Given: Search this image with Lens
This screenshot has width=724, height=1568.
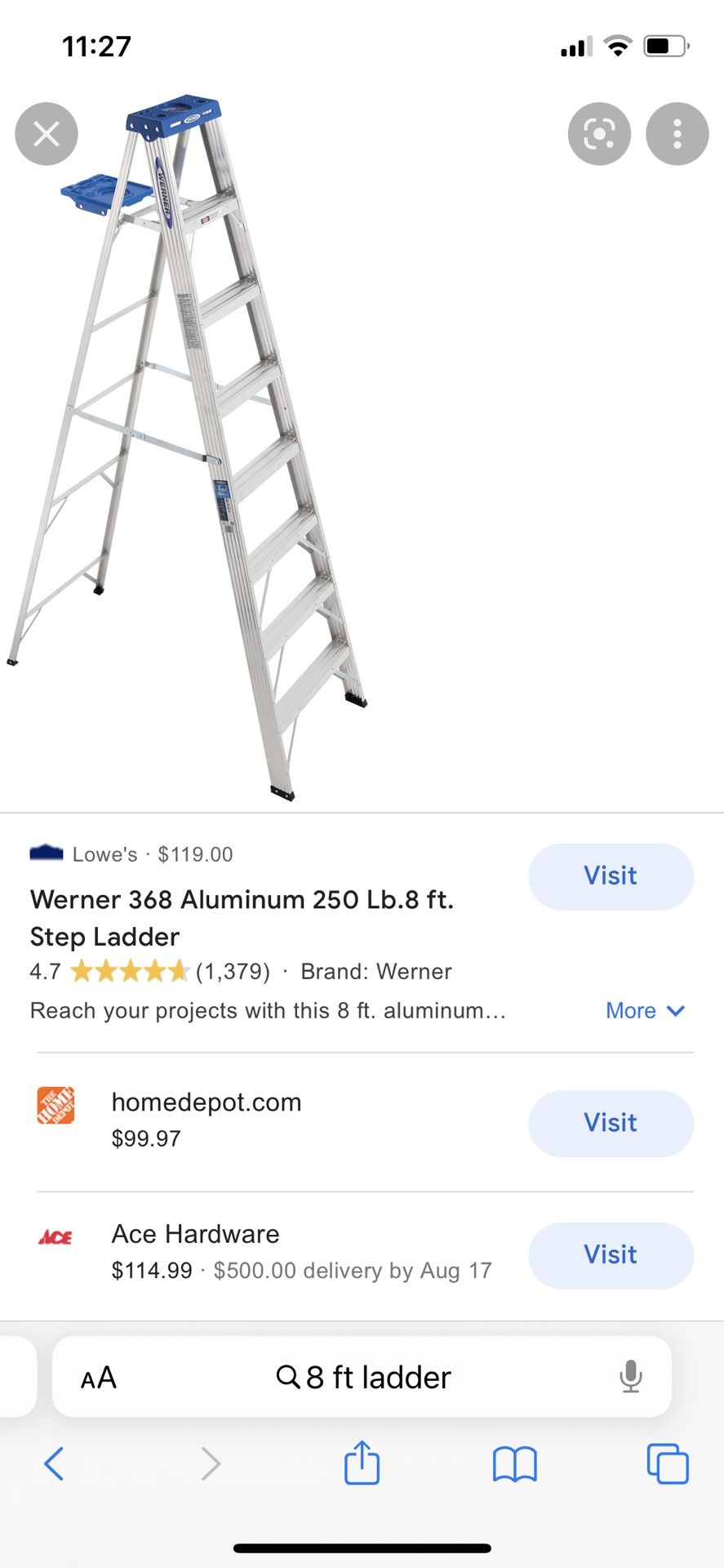Looking at the screenshot, I should 599,134.
